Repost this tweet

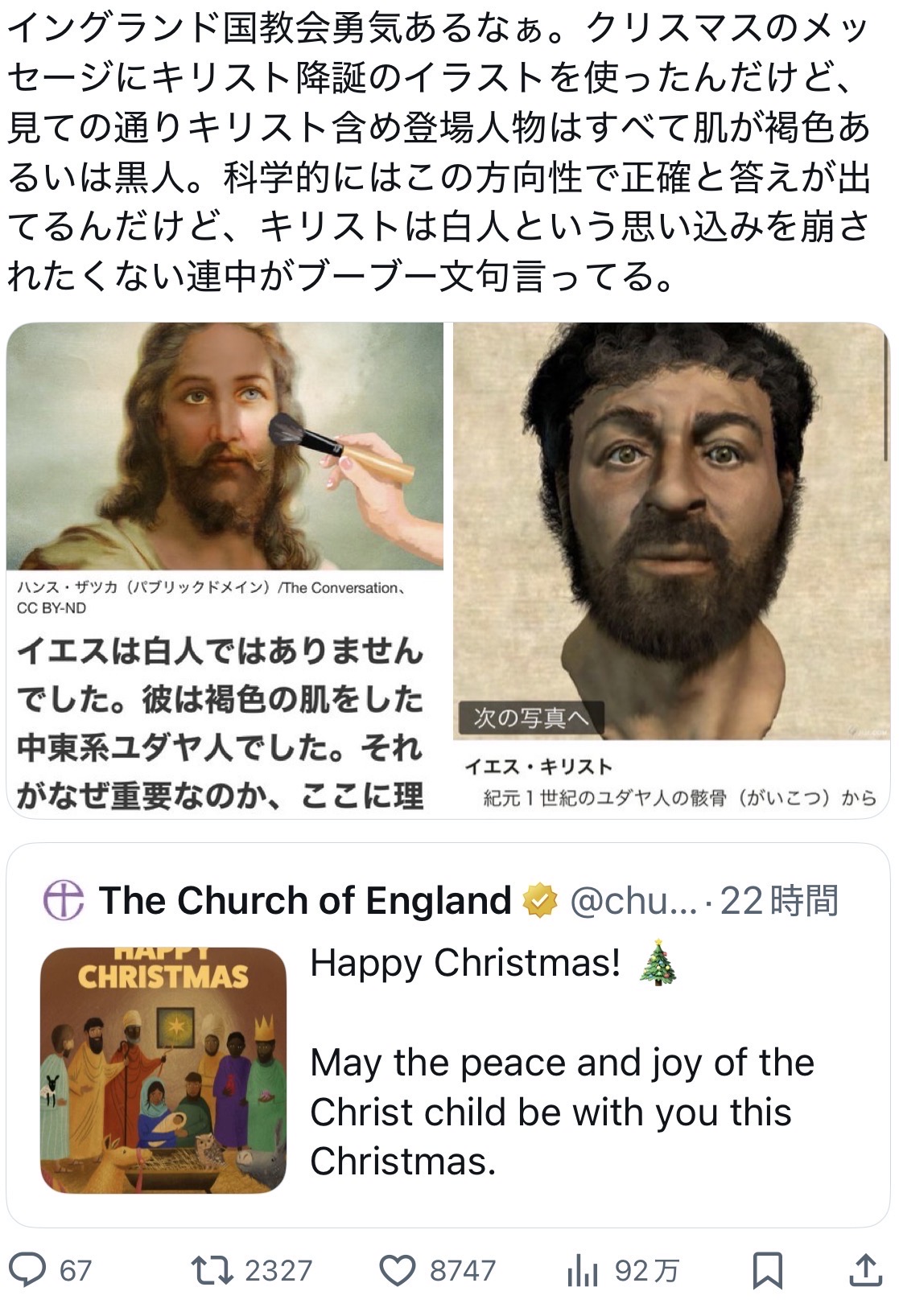[211, 1270]
